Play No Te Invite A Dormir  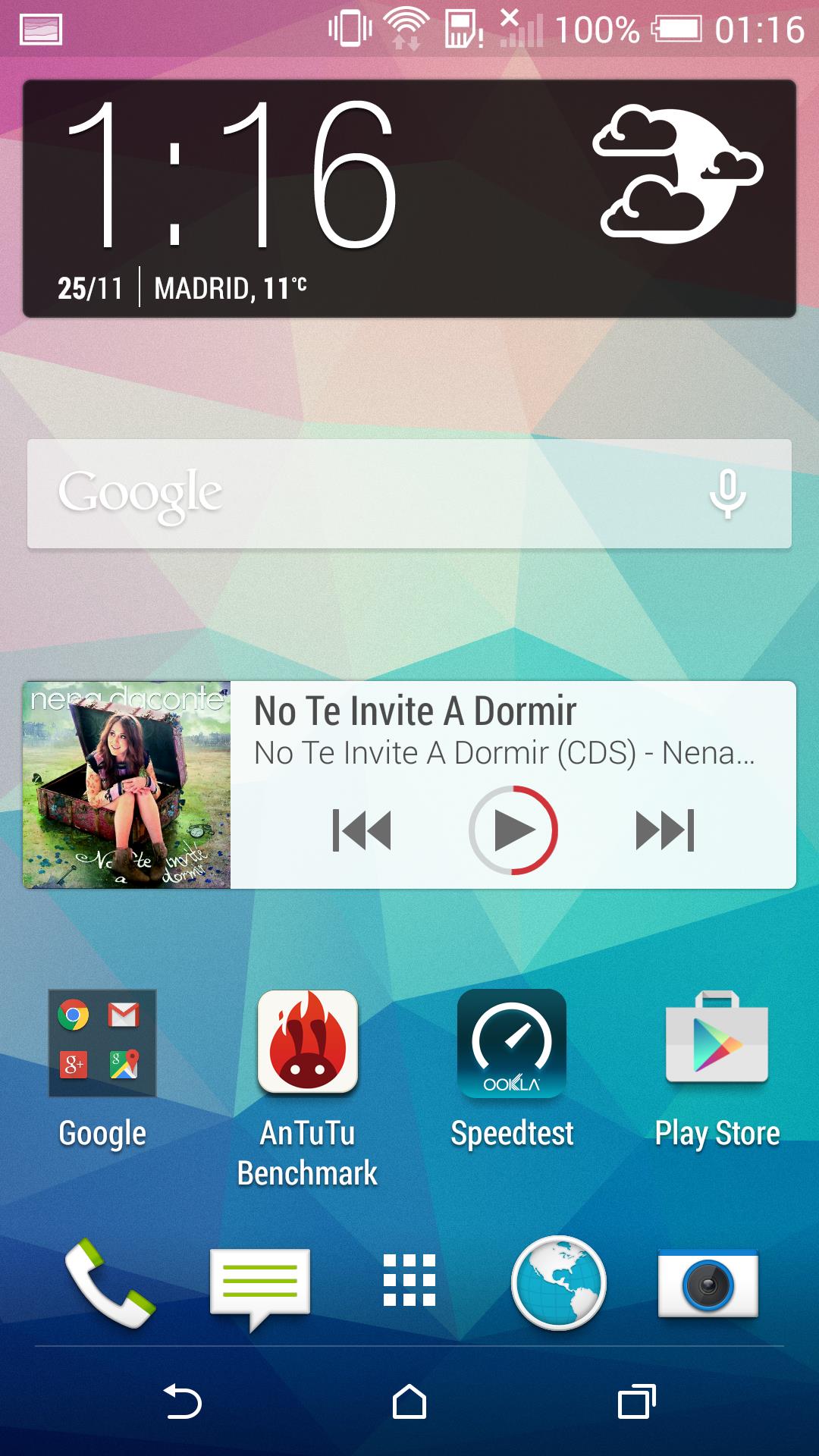point(513,830)
